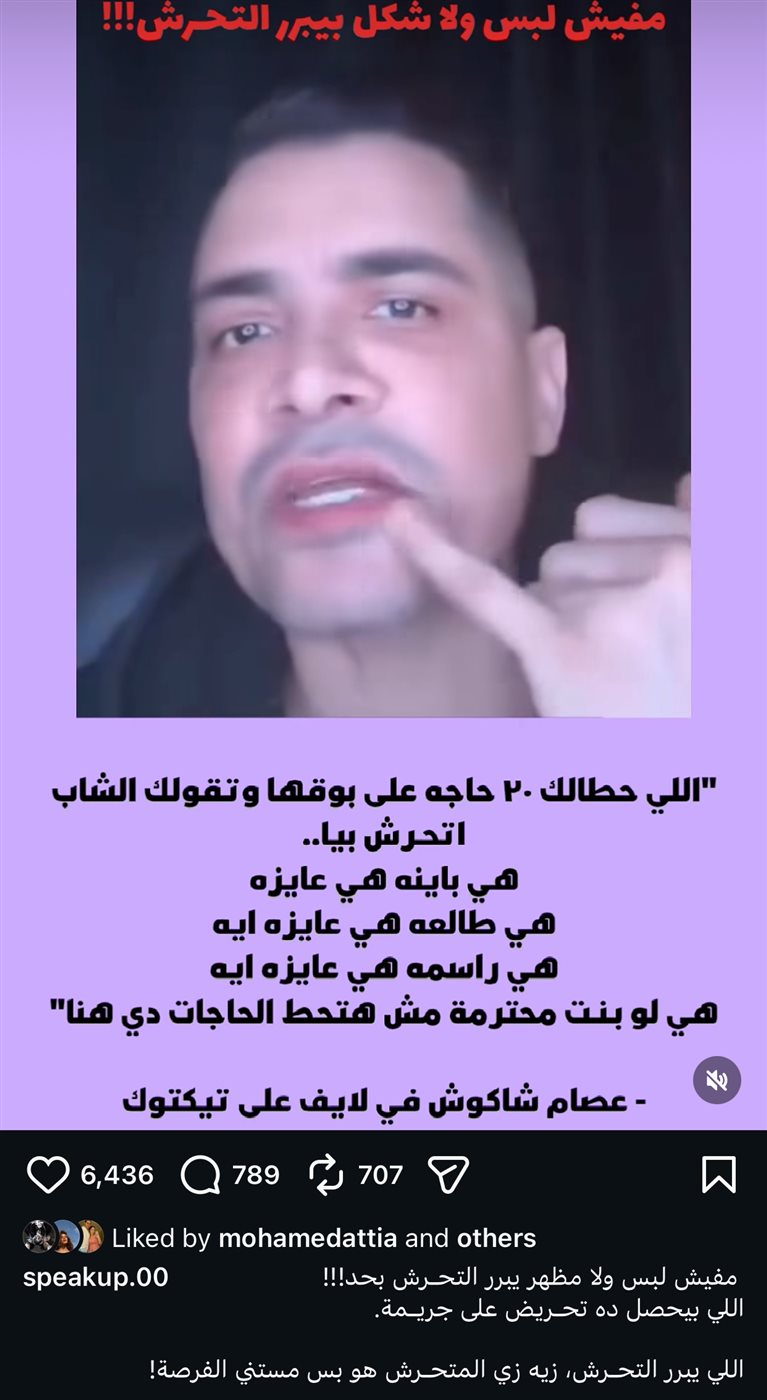Unmute the video sound
This screenshot has width=767, height=1400.
(x=717, y=1080)
